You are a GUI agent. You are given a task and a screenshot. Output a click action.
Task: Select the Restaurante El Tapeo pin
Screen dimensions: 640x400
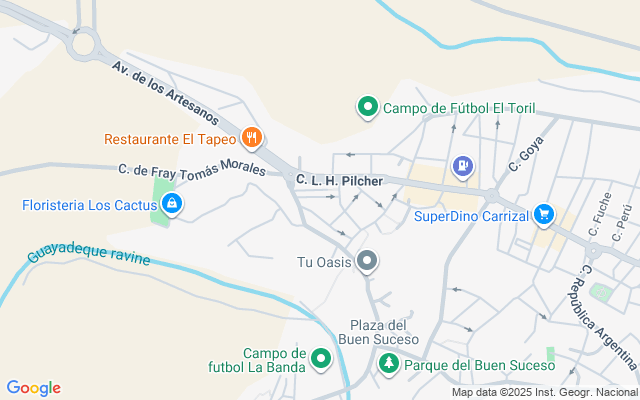tap(252, 138)
